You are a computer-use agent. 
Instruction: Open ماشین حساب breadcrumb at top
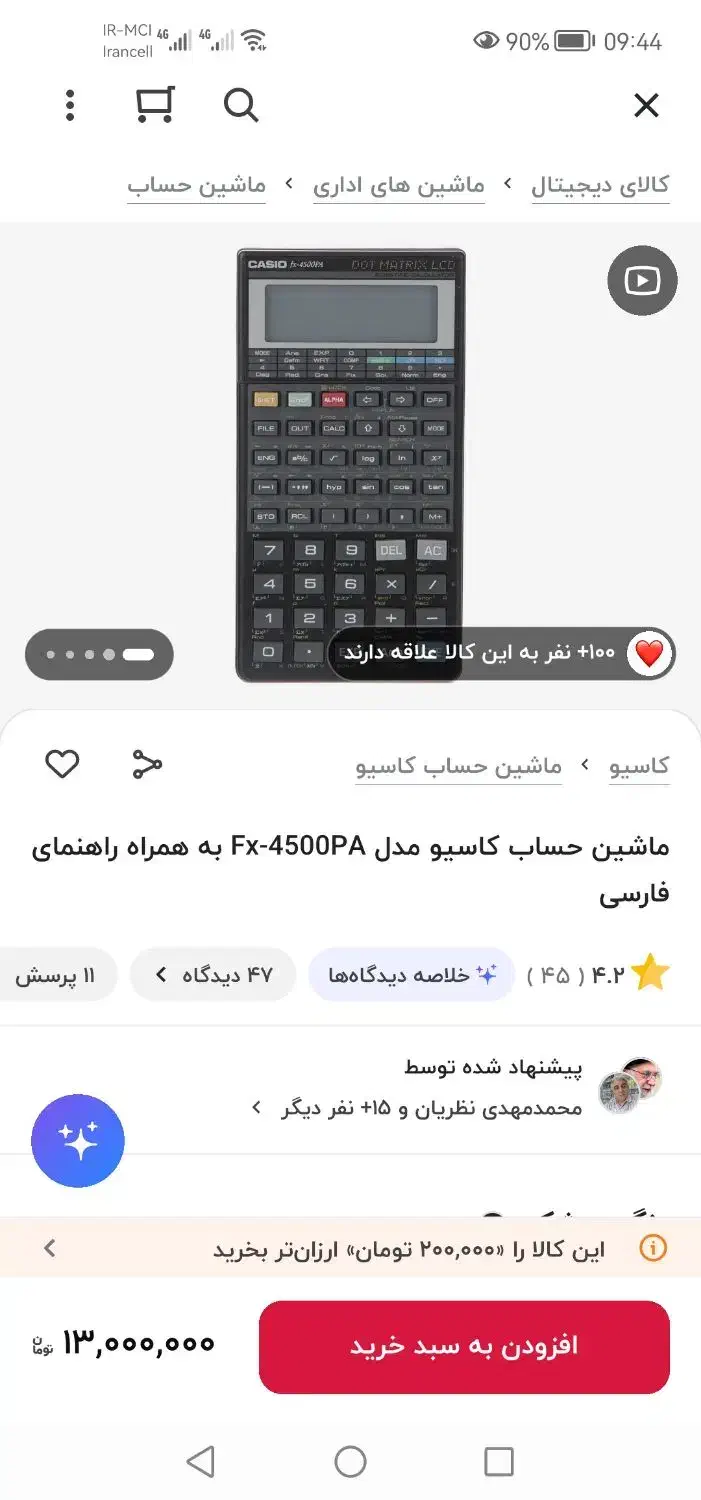pos(196,185)
